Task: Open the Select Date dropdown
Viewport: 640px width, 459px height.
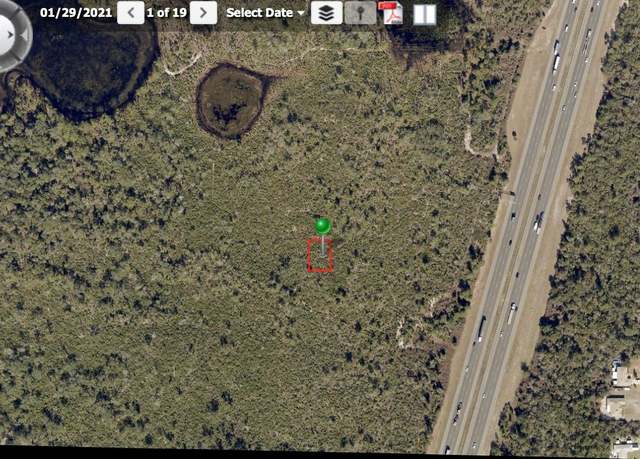Action: 265,13
